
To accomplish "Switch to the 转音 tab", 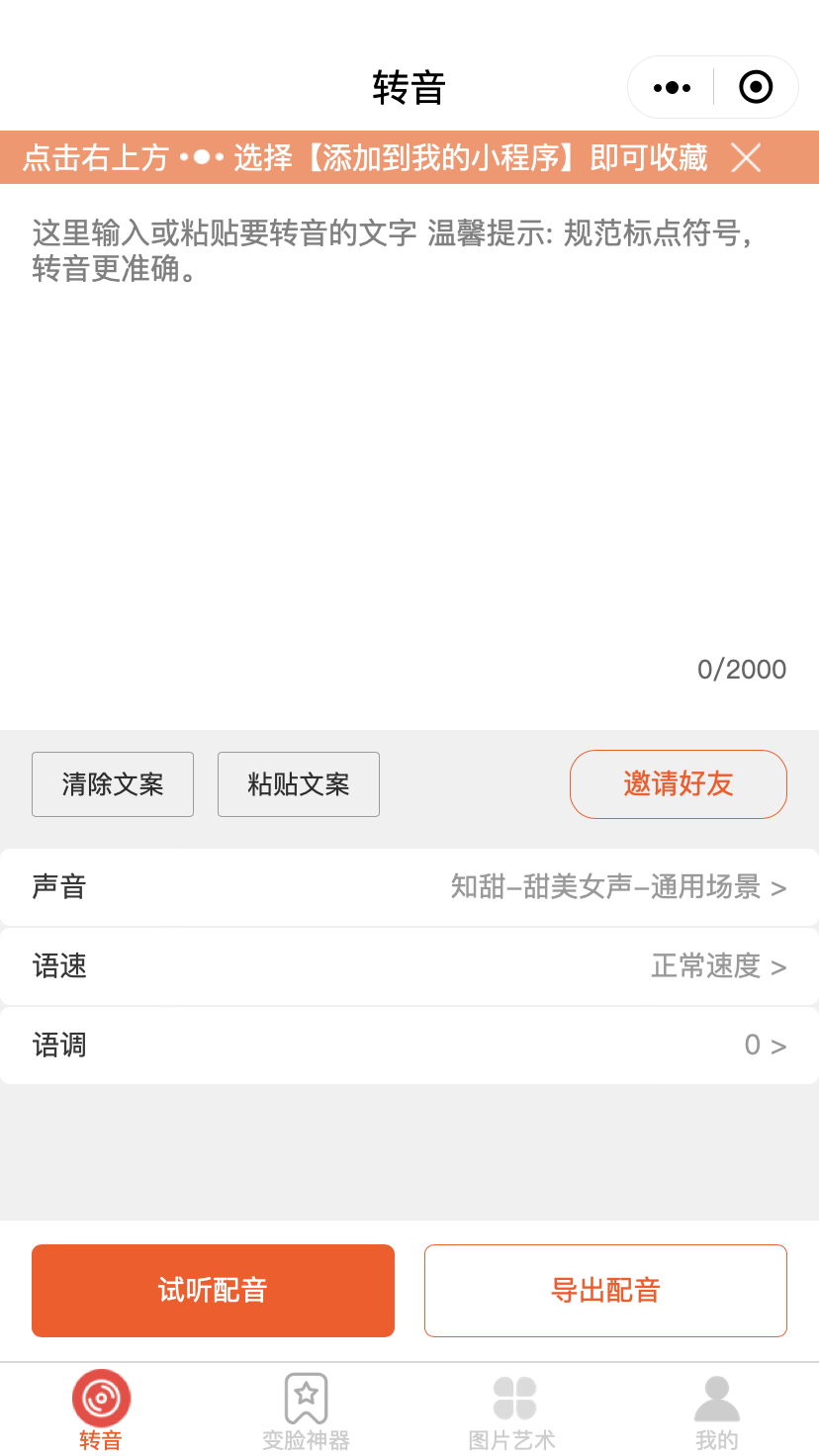I will pos(101,1410).
